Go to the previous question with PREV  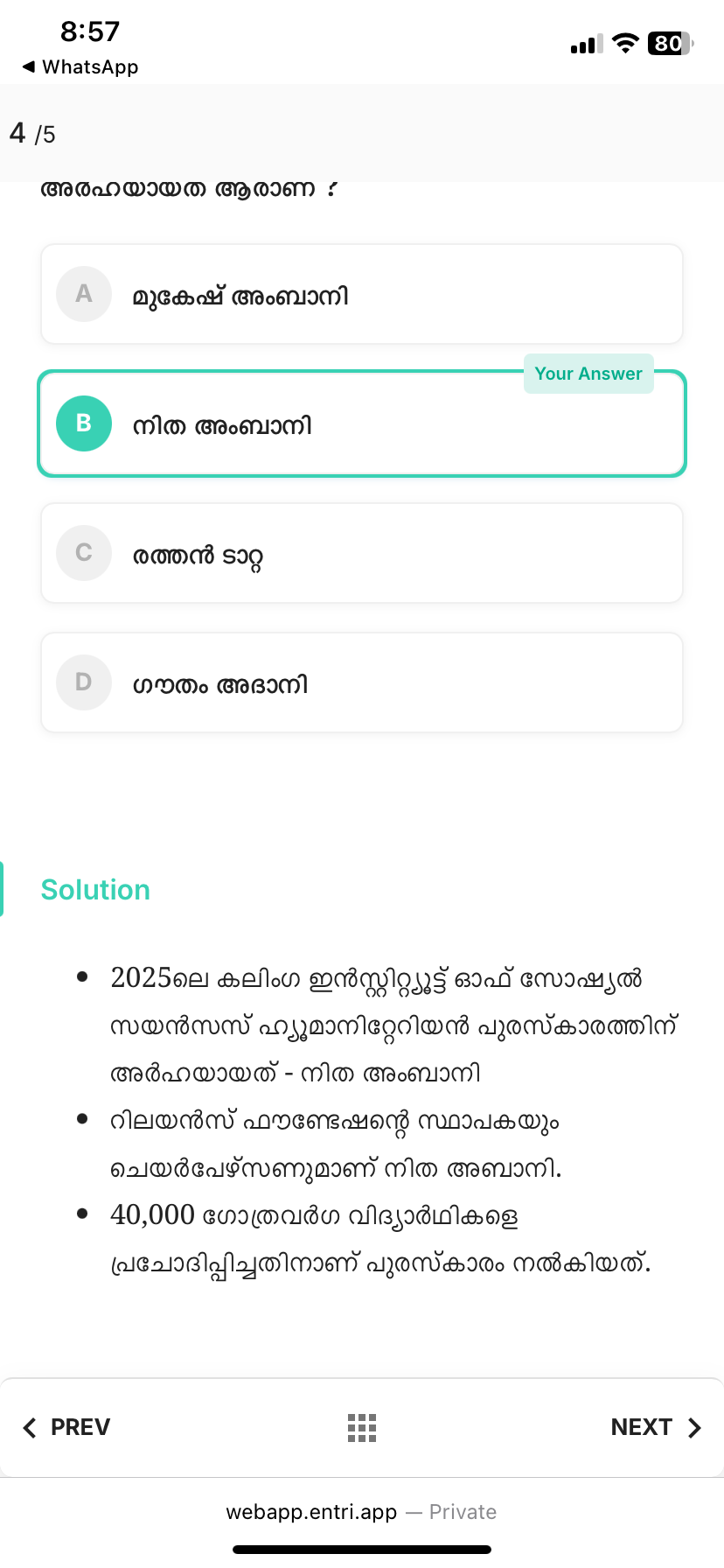(66, 1427)
